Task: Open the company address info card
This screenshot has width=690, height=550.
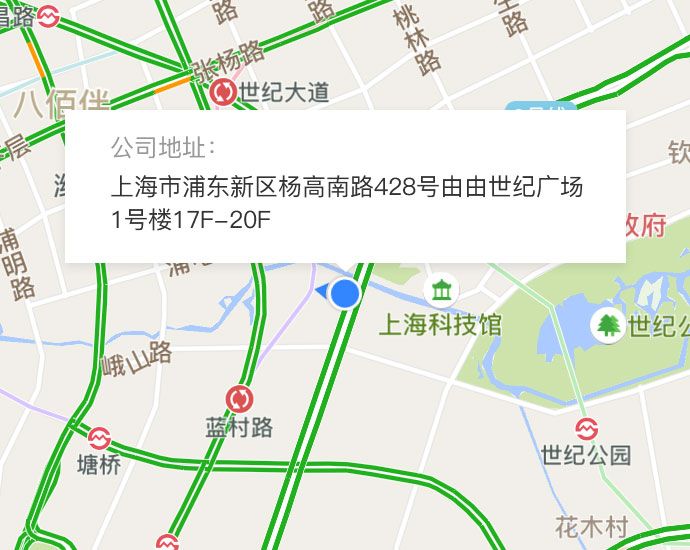Action: click(345, 186)
